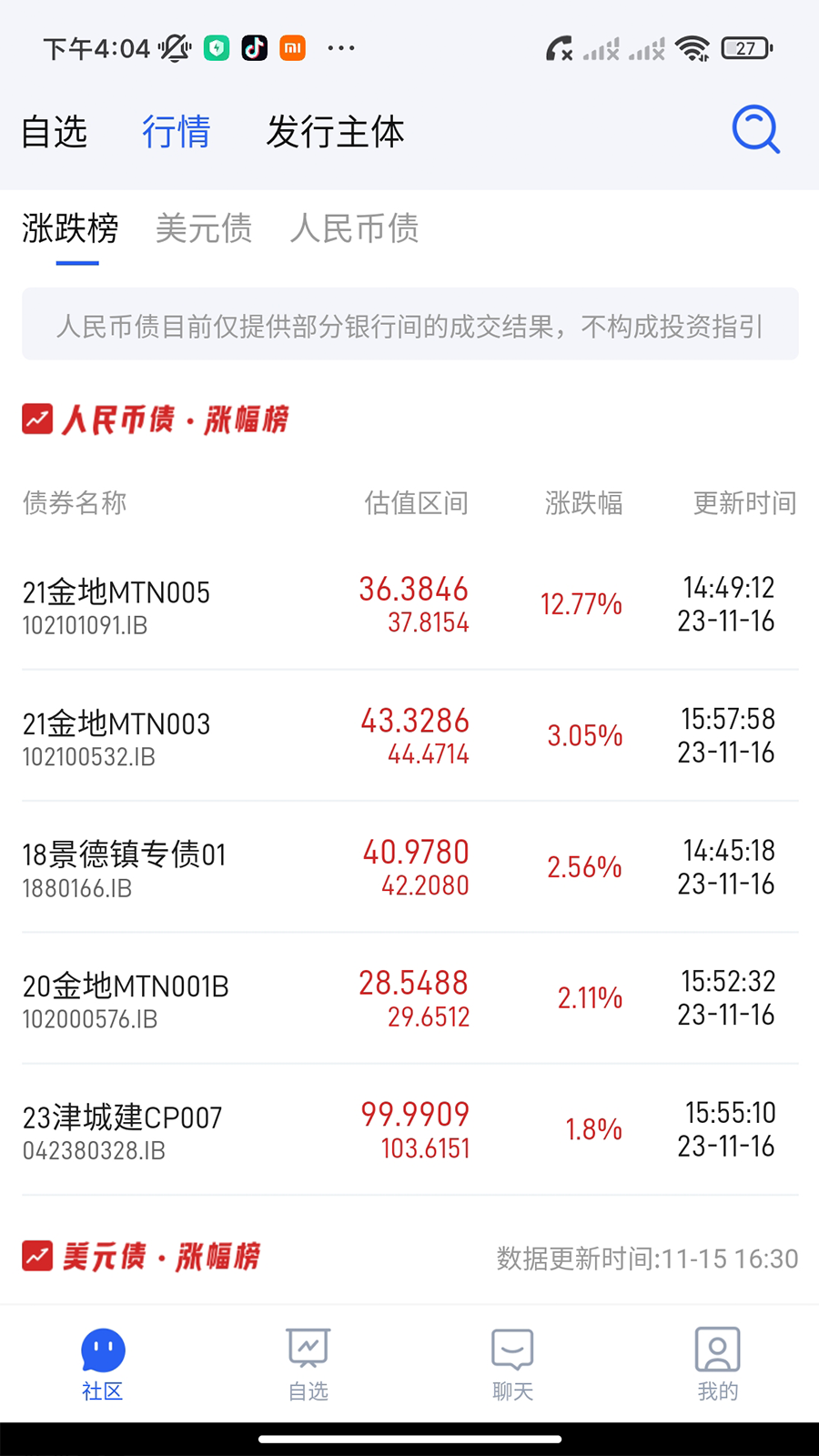
Task: Switch to the 美元债 tab
Action: [x=204, y=229]
